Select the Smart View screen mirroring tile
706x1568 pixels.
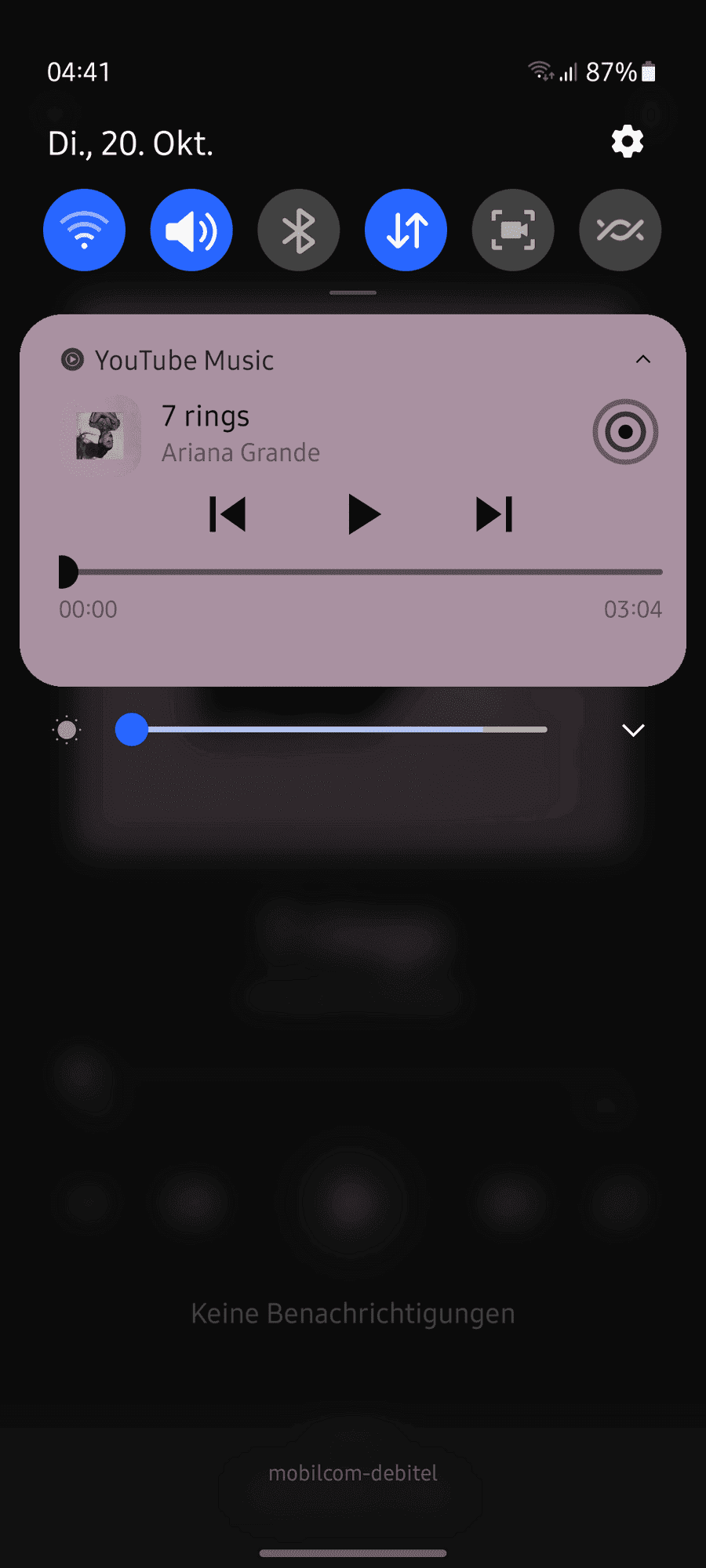click(512, 229)
